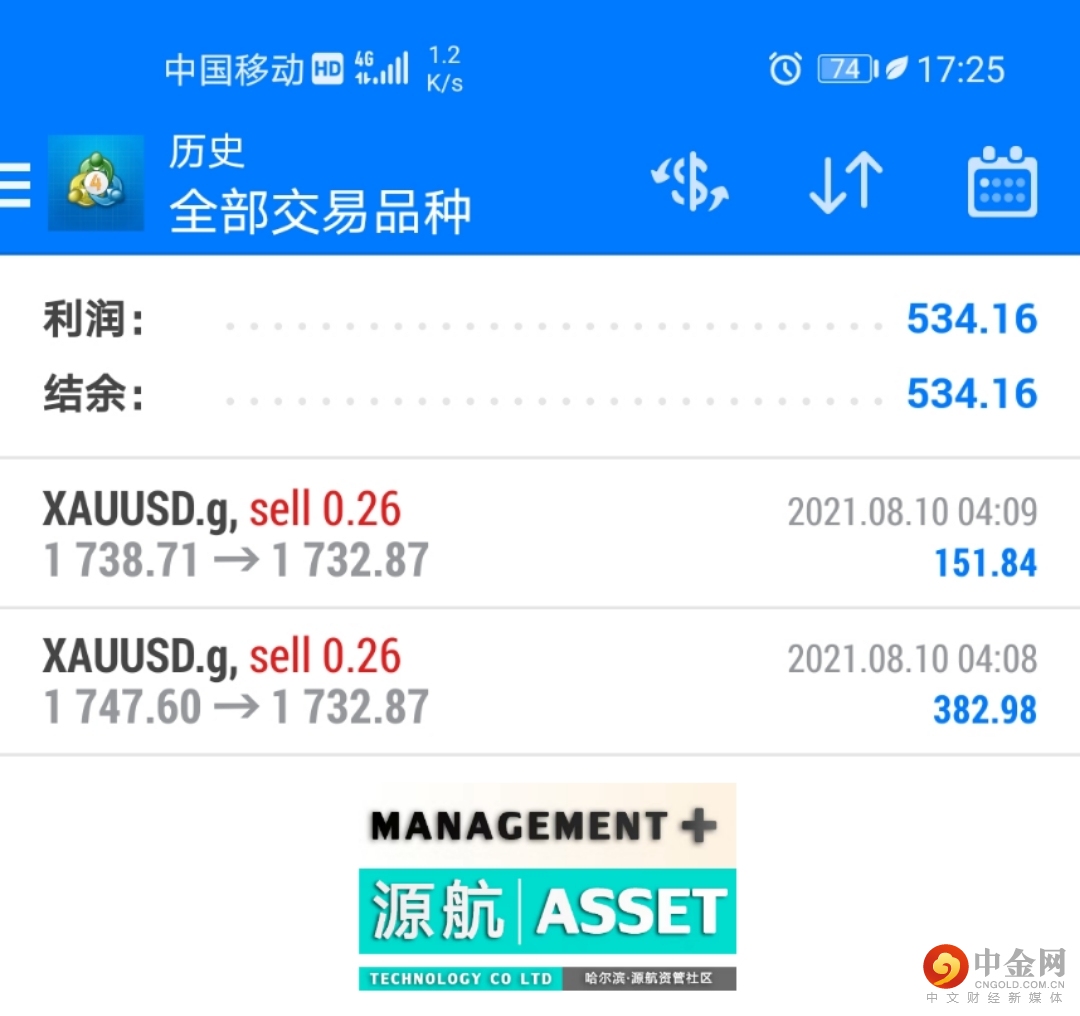Change the history sort order
Screen dimensions: 1080x1016
click(x=845, y=184)
